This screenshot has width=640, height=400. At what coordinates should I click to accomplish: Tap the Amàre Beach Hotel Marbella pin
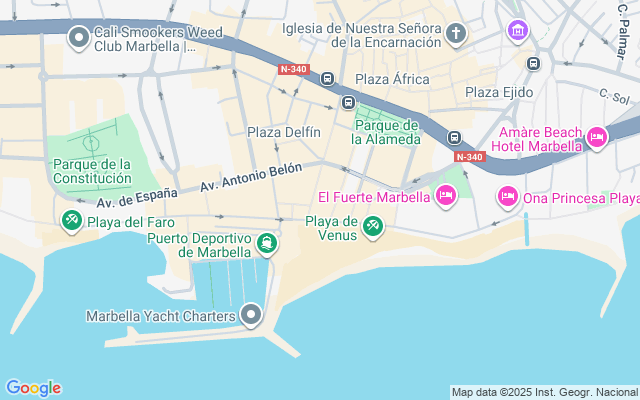(x=597, y=137)
